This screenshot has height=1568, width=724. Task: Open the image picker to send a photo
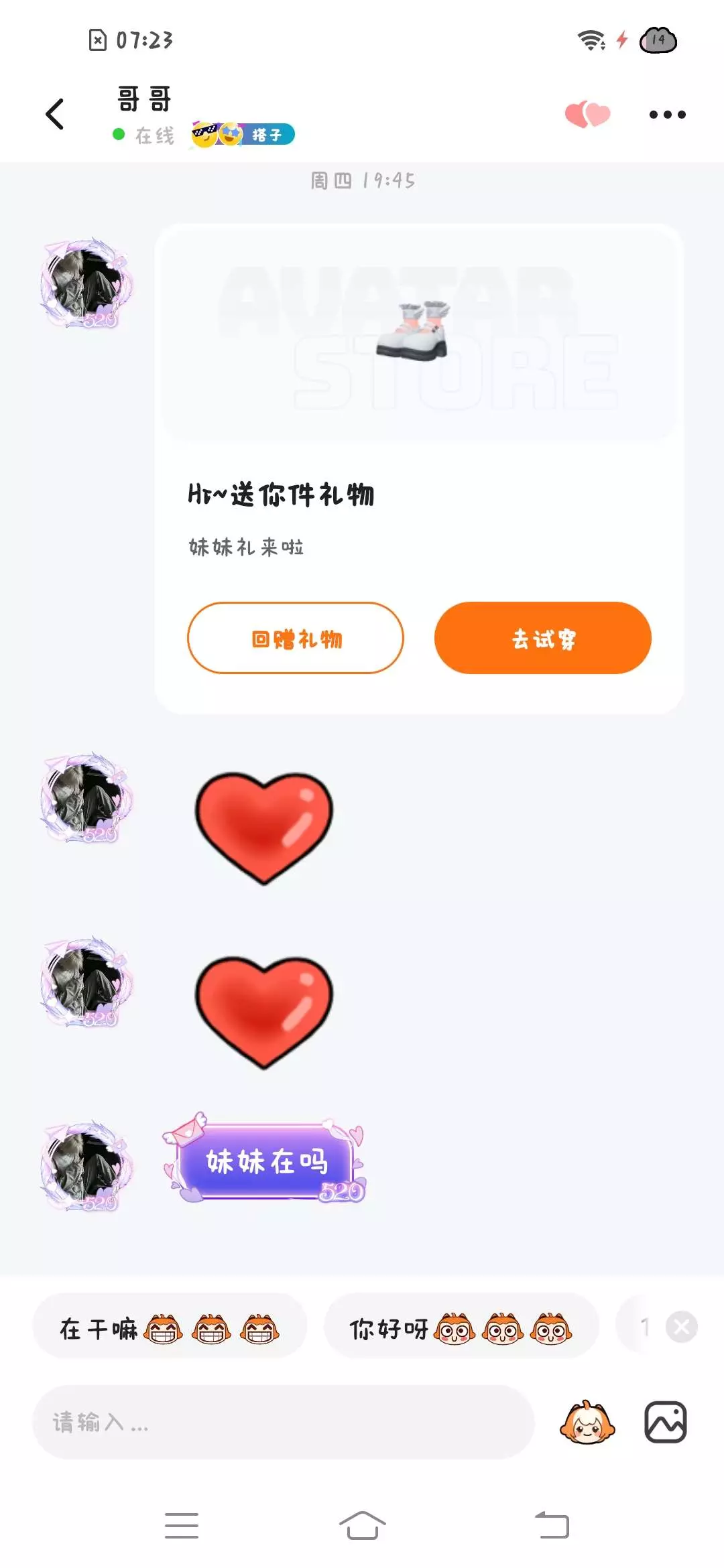click(665, 1422)
